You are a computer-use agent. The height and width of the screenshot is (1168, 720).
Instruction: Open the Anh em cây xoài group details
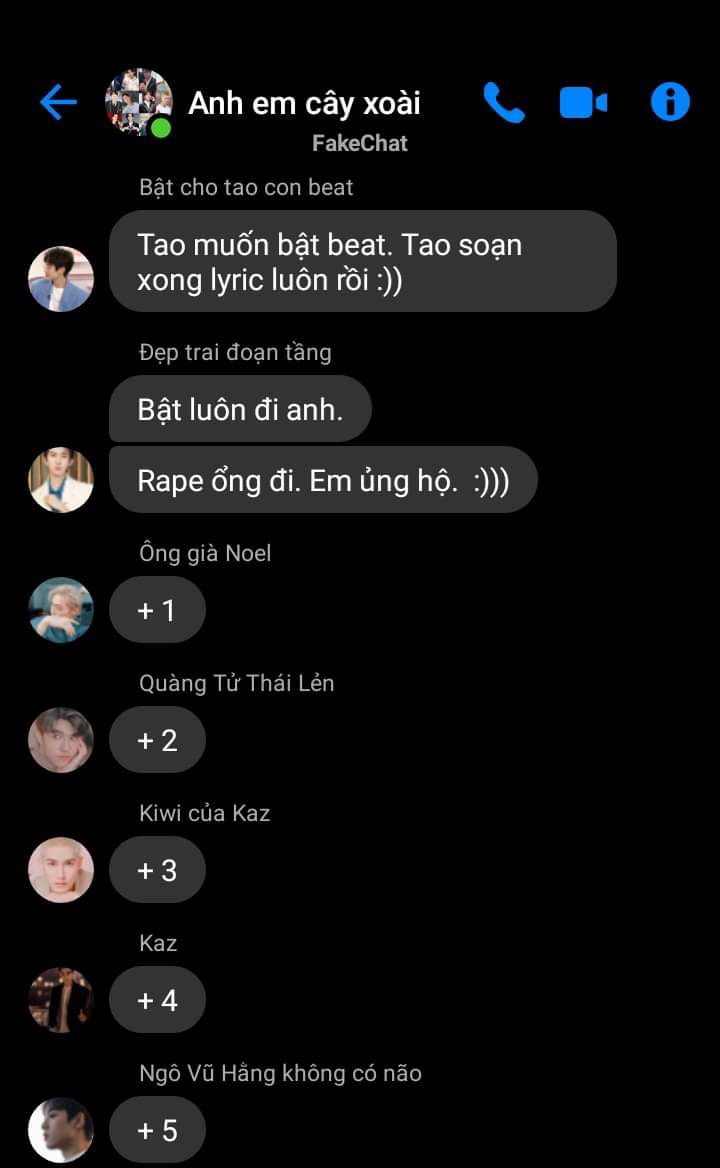click(x=304, y=103)
